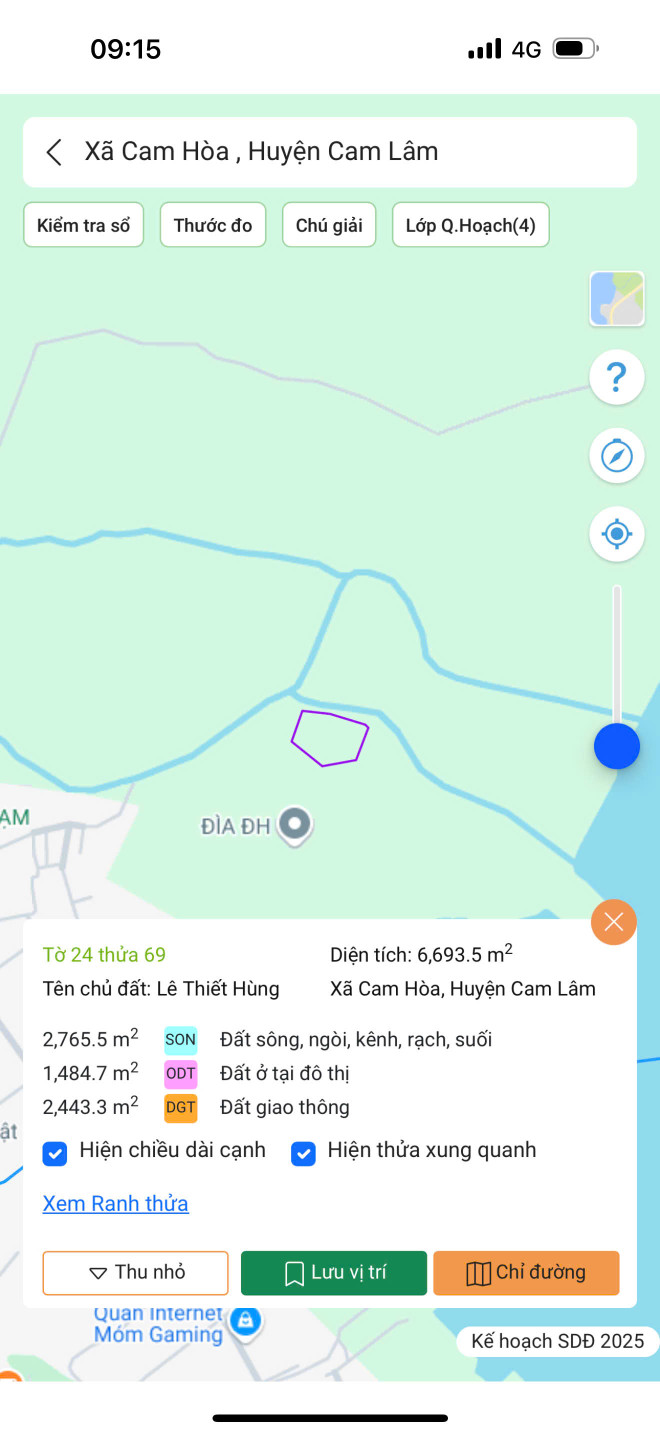660x1434 pixels.
Task: Save this spot with Lưu vị trí
Action: tap(334, 1273)
